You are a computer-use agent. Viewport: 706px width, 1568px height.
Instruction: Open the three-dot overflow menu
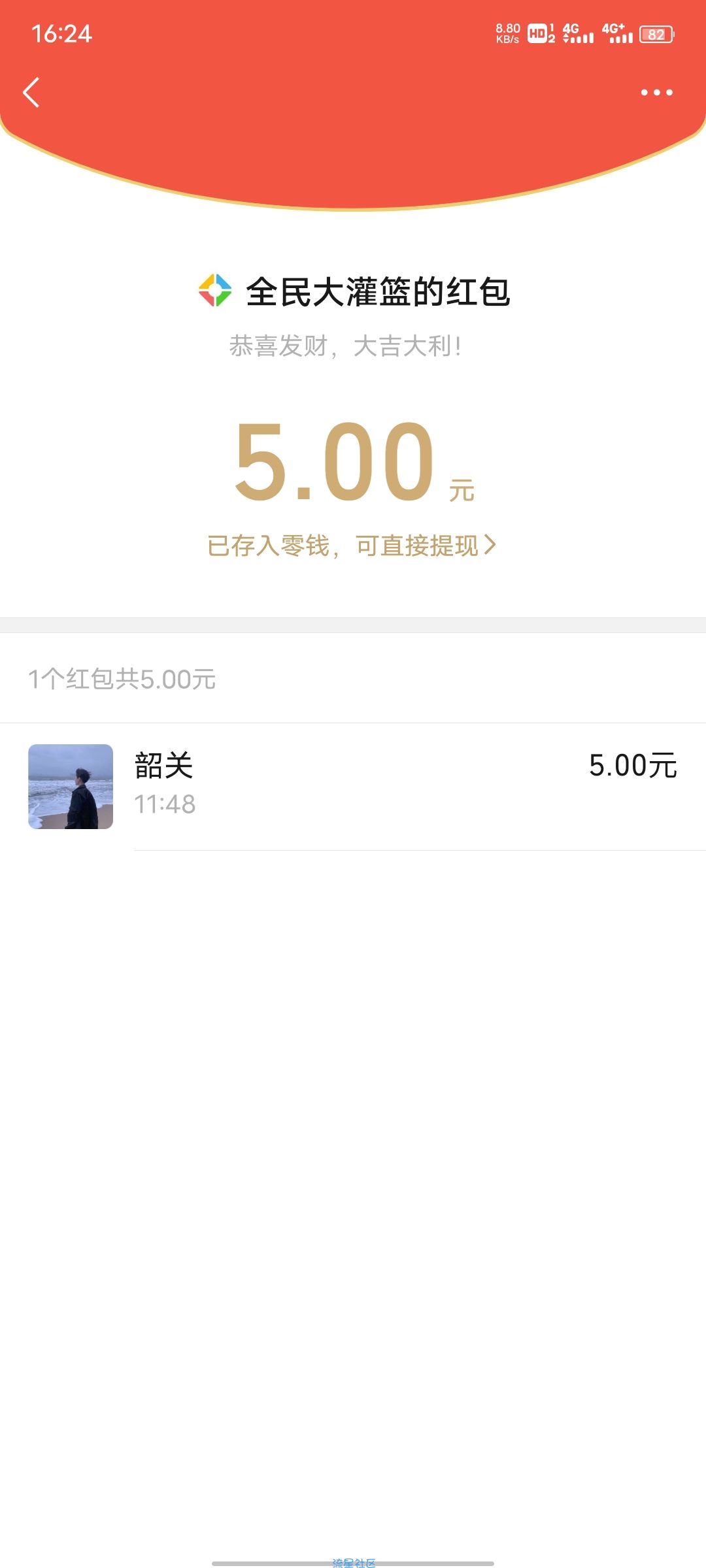[656, 92]
